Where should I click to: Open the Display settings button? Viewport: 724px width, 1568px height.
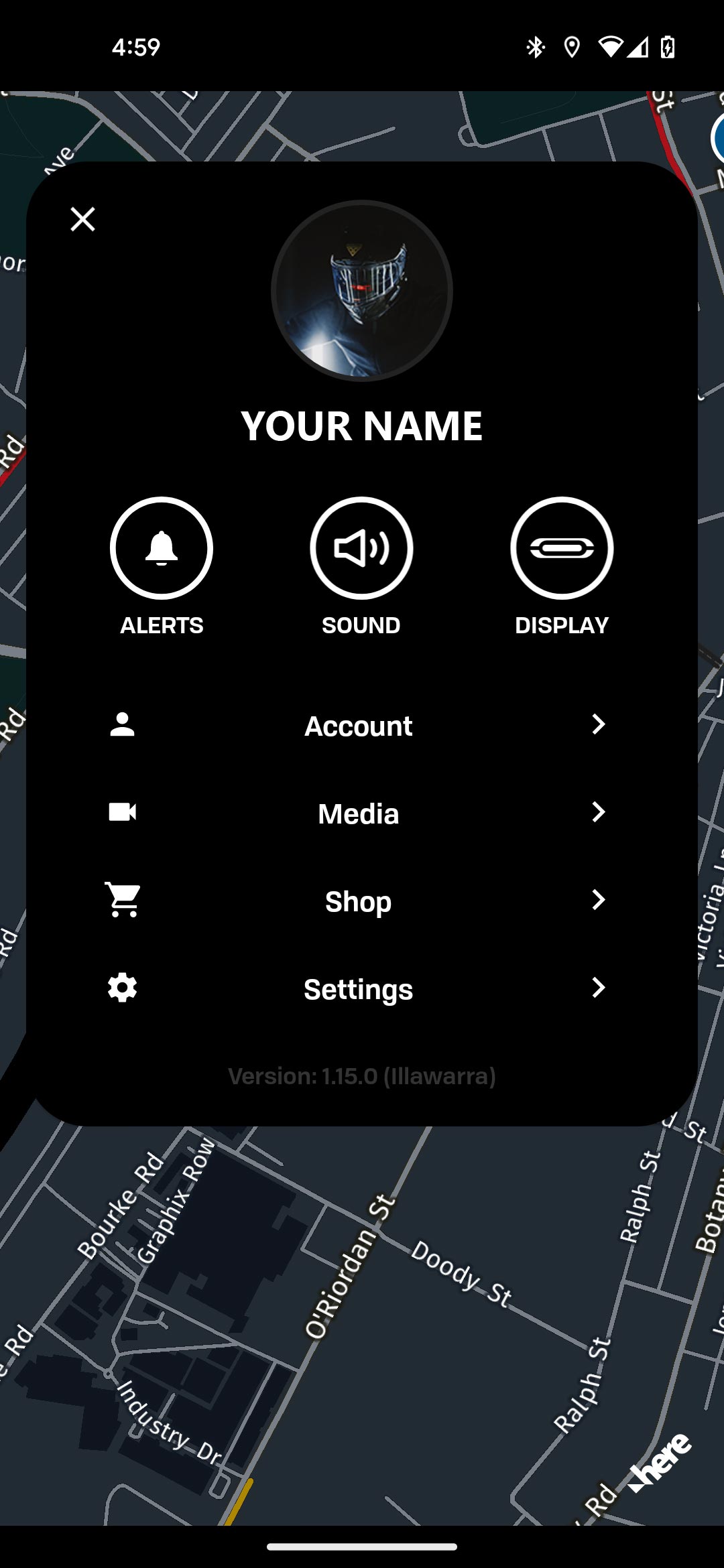click(x=562, y=548)
